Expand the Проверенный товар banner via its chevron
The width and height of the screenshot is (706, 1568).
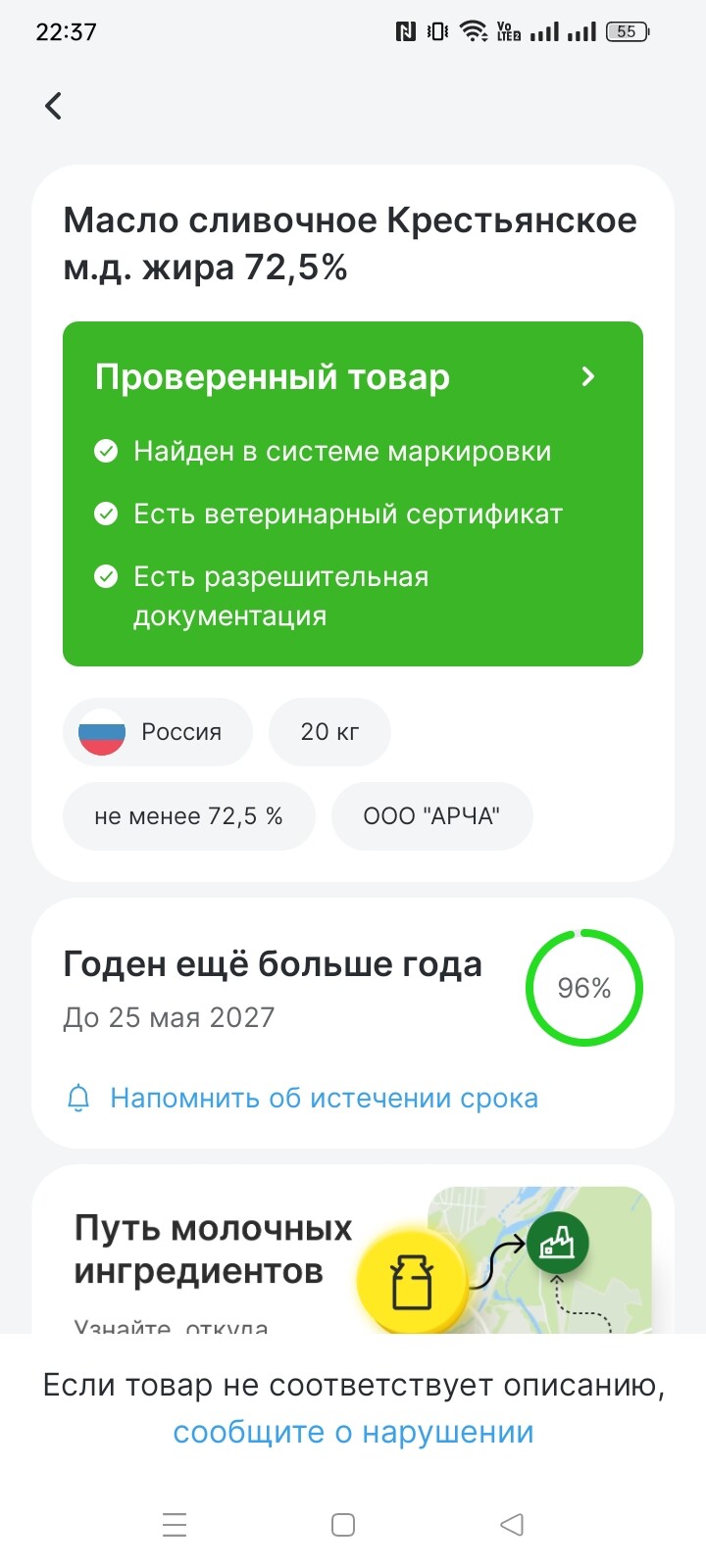588,376
